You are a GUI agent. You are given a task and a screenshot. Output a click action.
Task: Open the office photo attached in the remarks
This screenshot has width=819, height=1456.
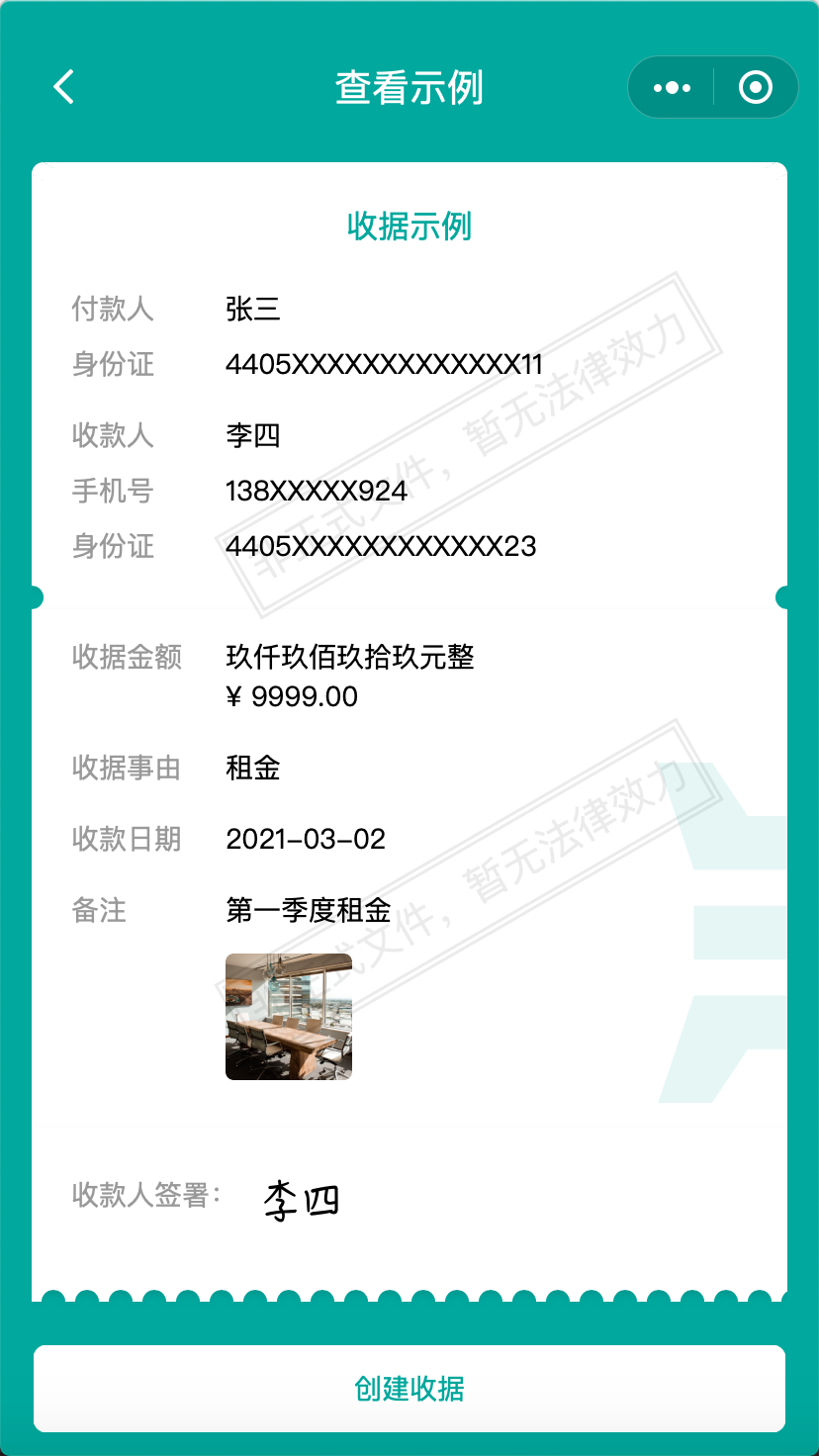click(289, 1016)
